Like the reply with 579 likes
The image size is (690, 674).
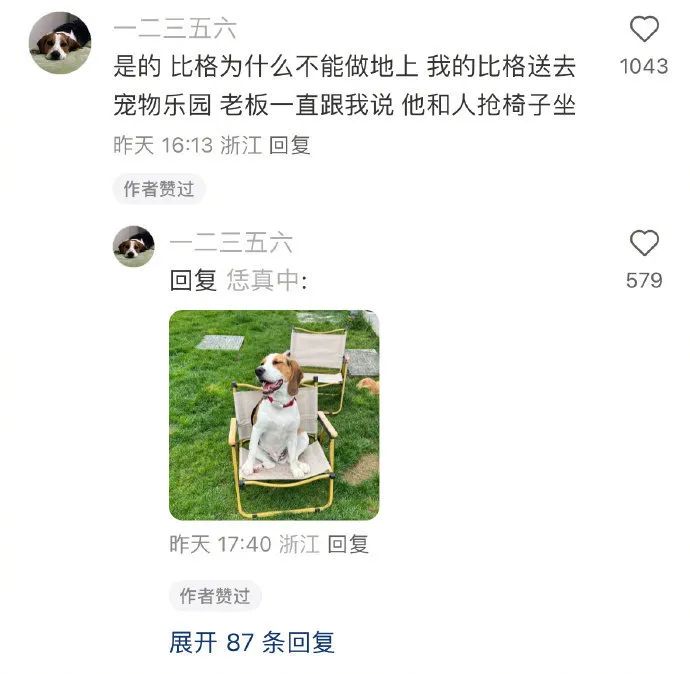tap(644, 243)
